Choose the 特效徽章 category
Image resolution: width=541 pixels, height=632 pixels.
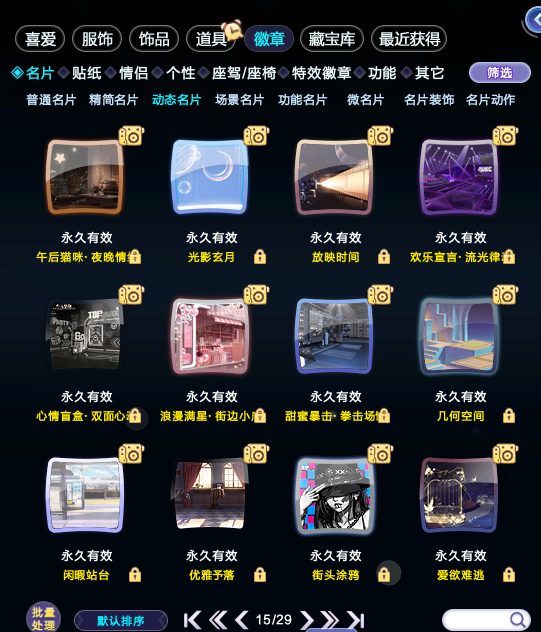321,73
